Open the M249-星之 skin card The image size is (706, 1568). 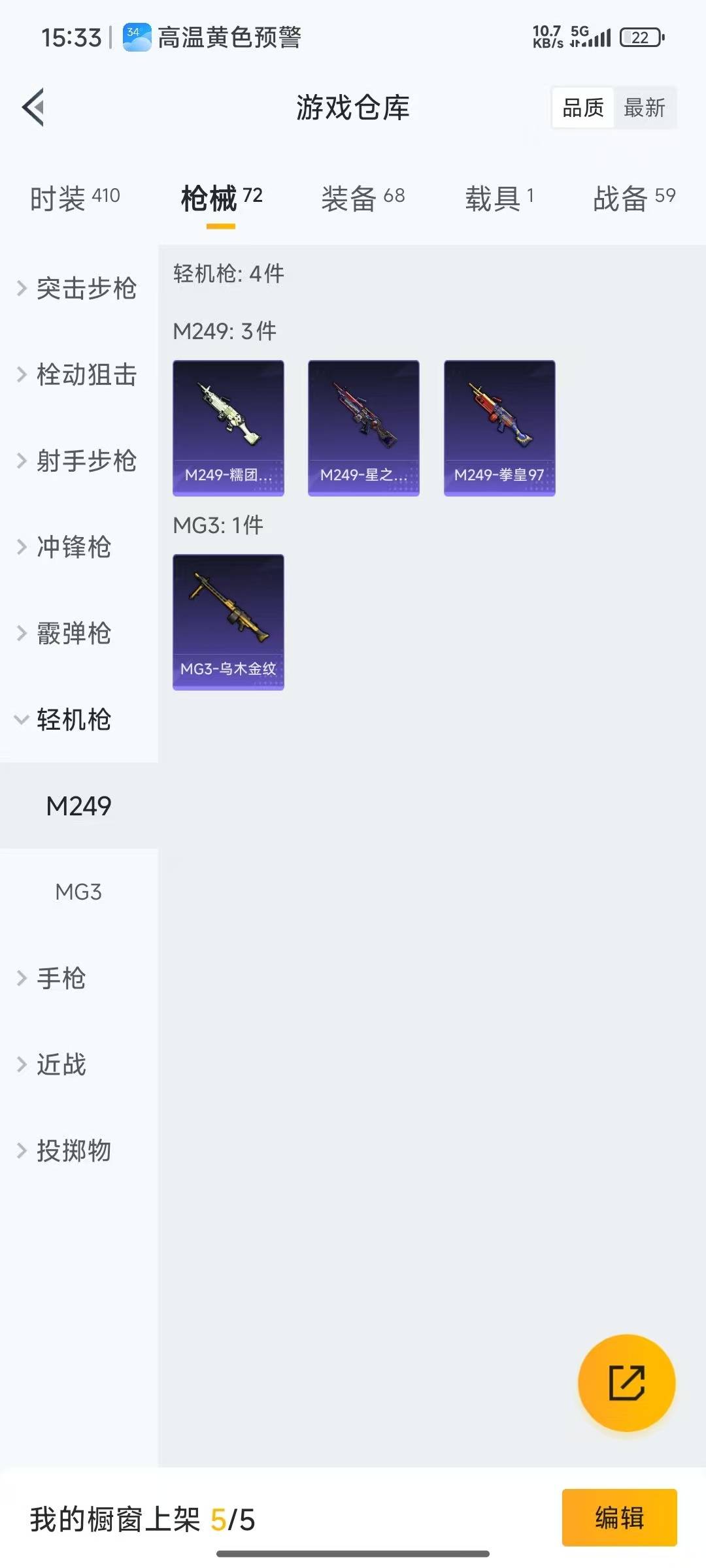363,428
